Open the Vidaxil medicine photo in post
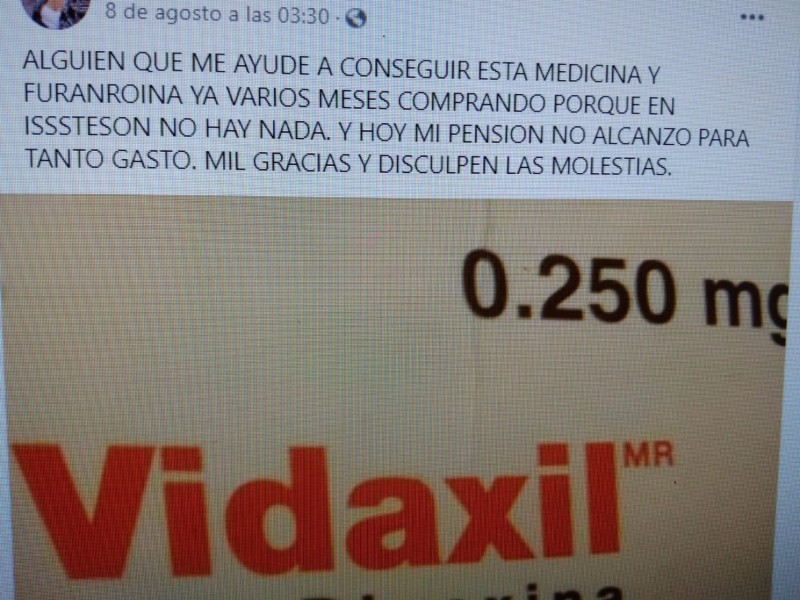The width and height of the screenshot is (800, 600). [400, 400]
